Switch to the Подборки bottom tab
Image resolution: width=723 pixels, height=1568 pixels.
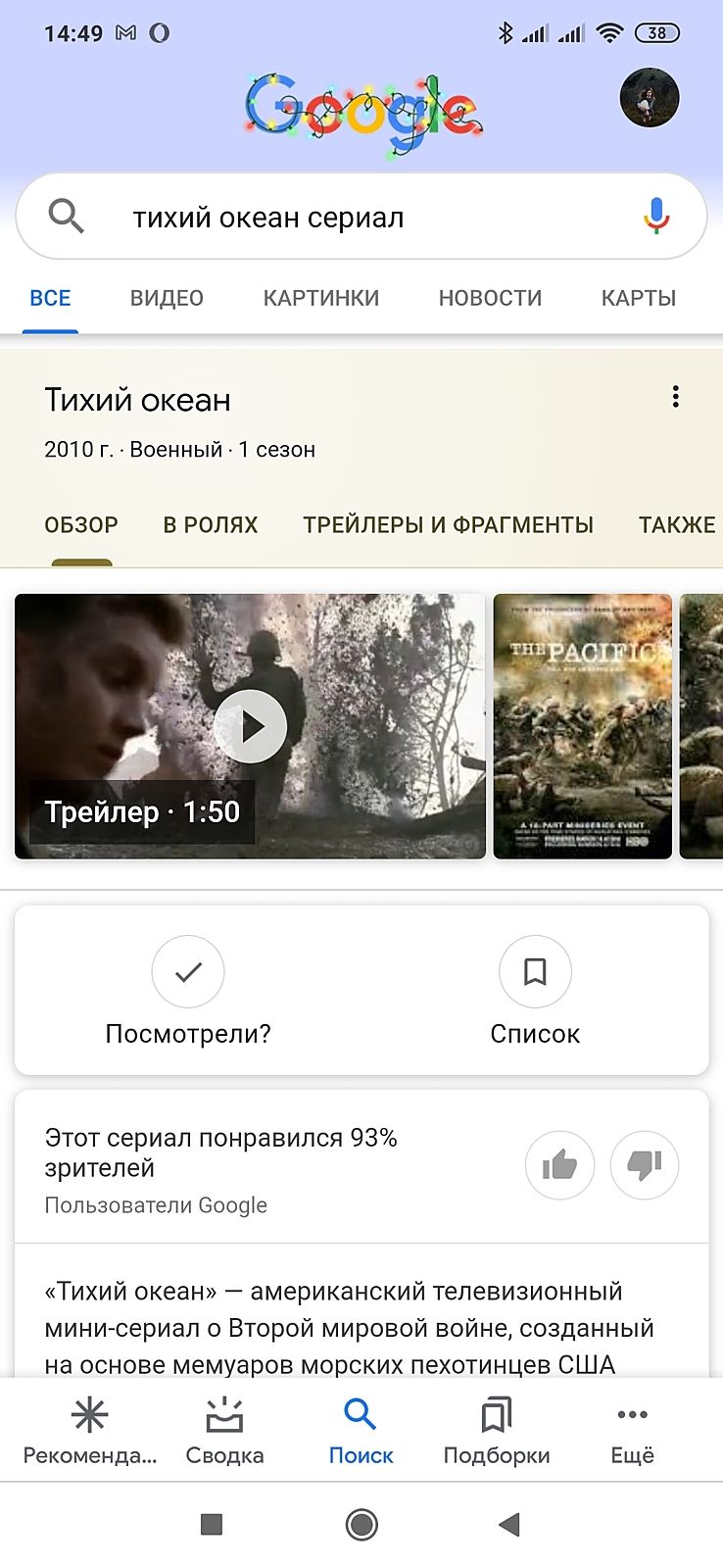click(x=497, y=1431)
